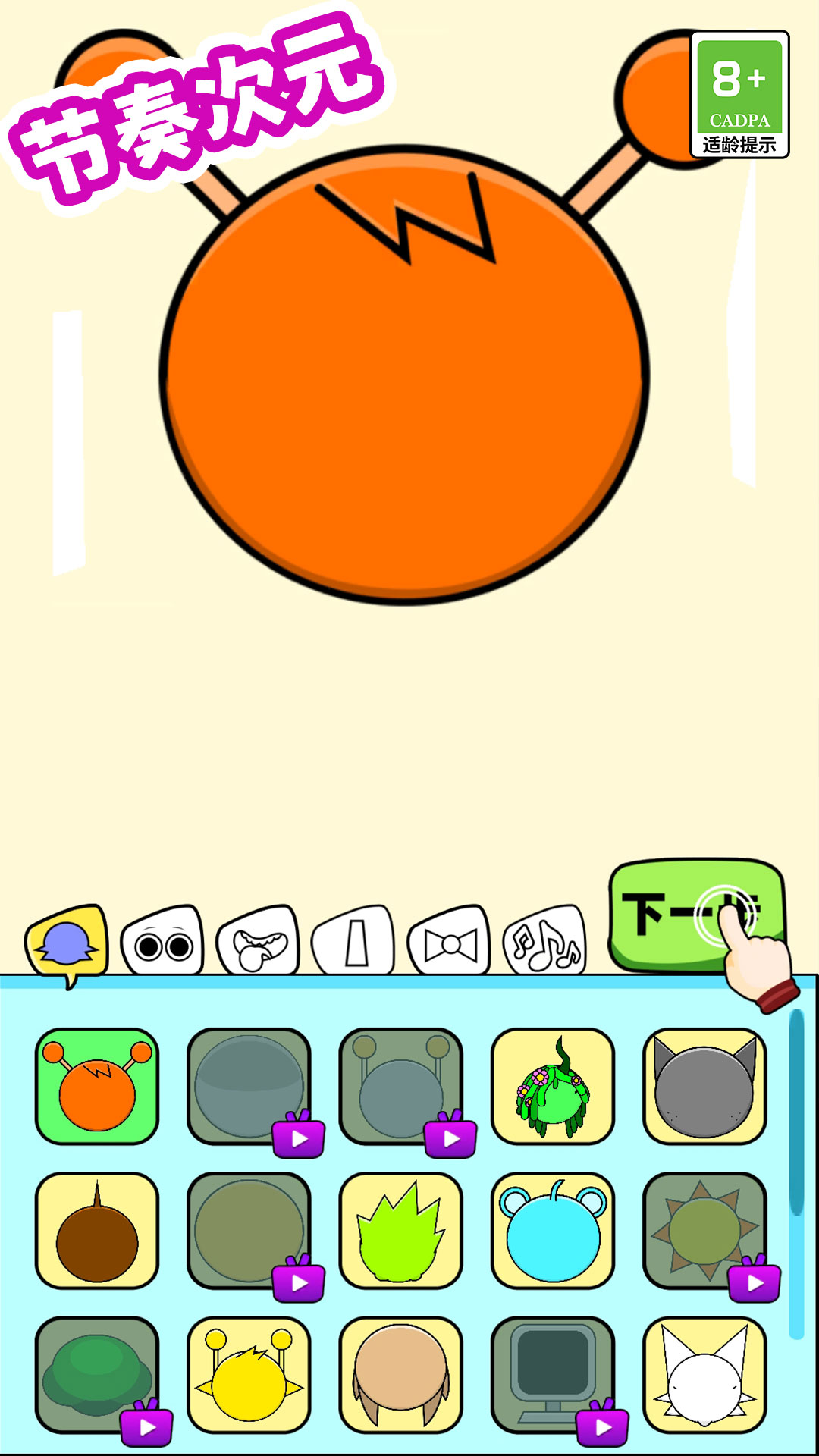Select the tan head with hair
This screenshot has width=819, height=1456.
(400, 1374)
